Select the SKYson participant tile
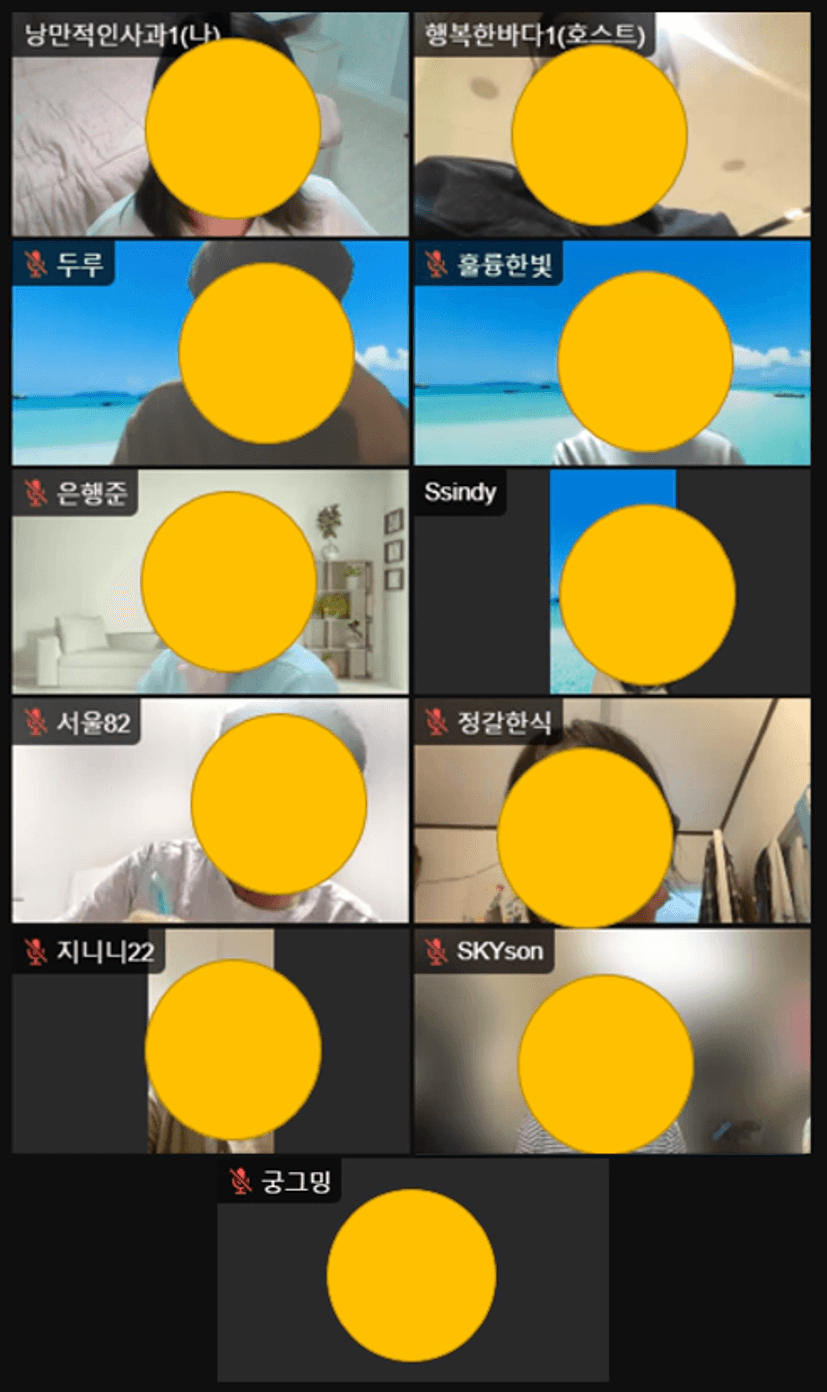827x1392 pixels. click(612, 1041)
